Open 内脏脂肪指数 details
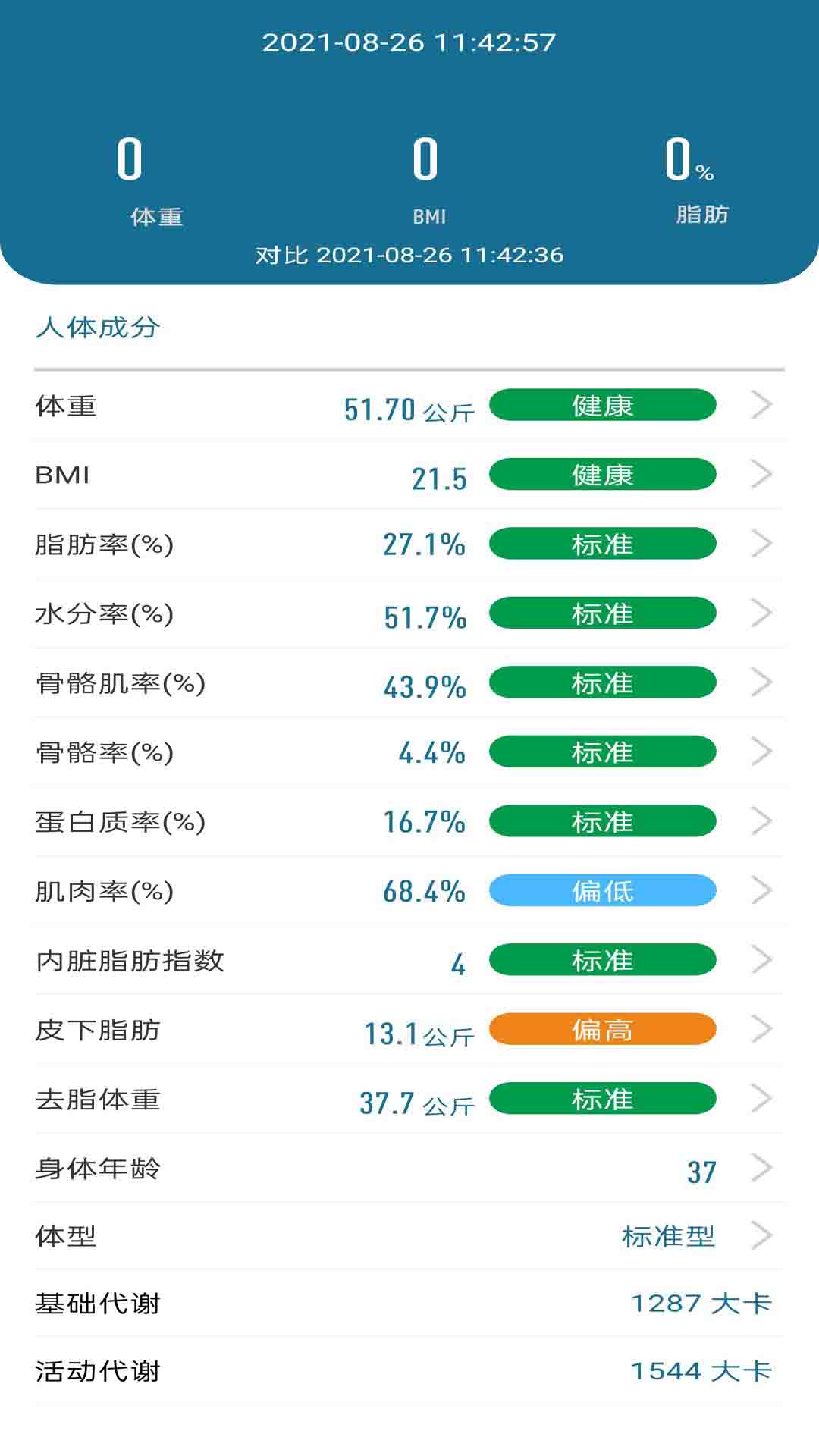The image size is (819, 1456). tap(409, 960)
